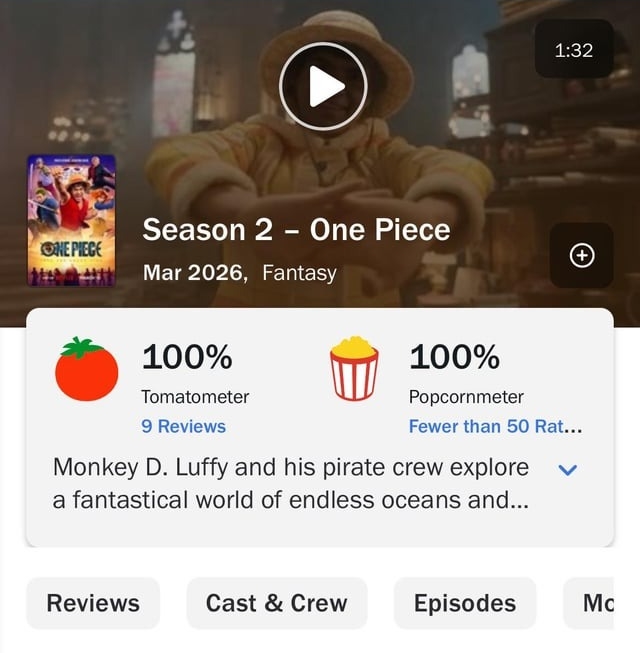Open the One Piece poster image
The image size is (640, 653).
71,221
